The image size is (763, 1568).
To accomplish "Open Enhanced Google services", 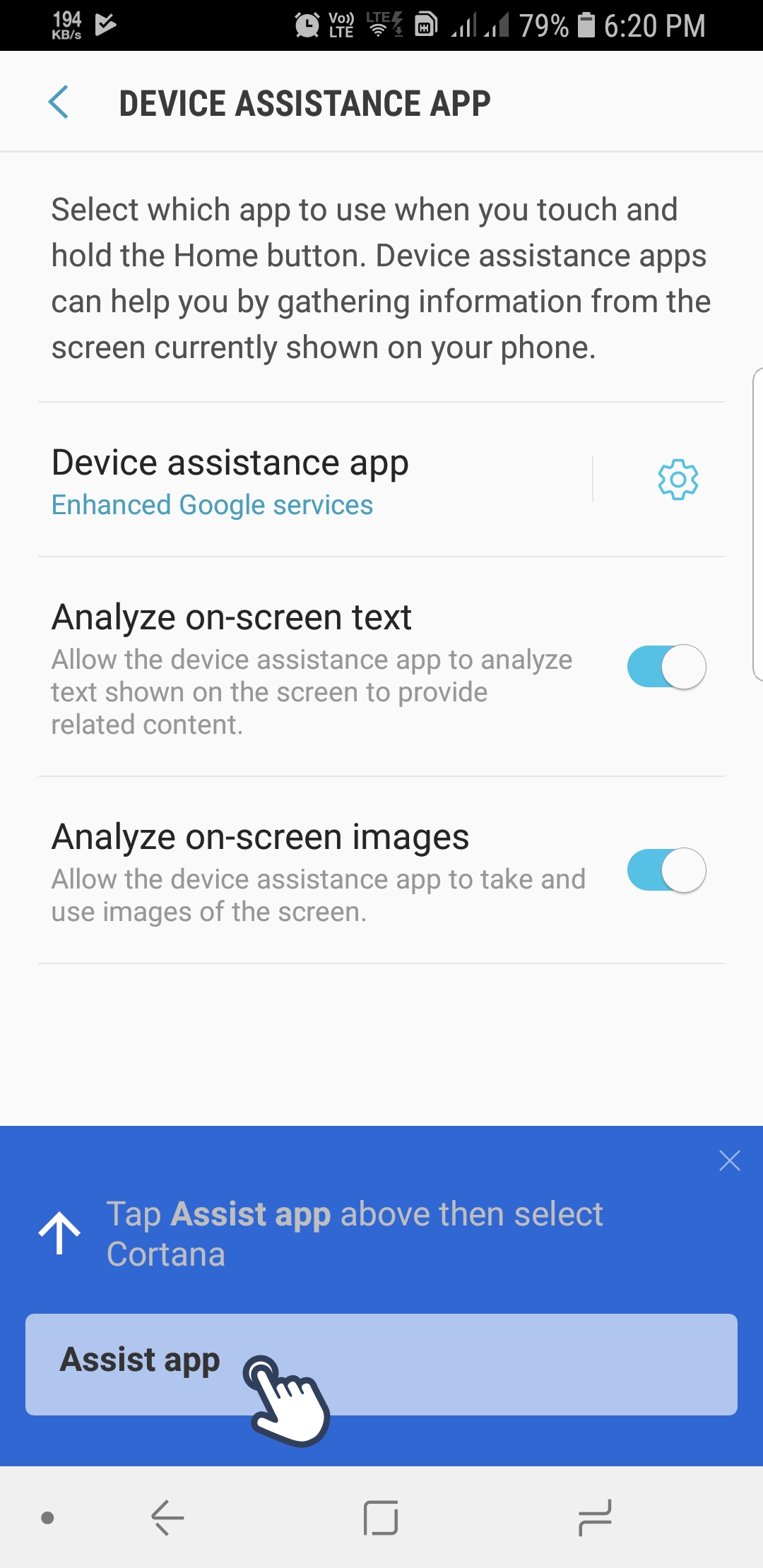I will click(x=211, y=504).
